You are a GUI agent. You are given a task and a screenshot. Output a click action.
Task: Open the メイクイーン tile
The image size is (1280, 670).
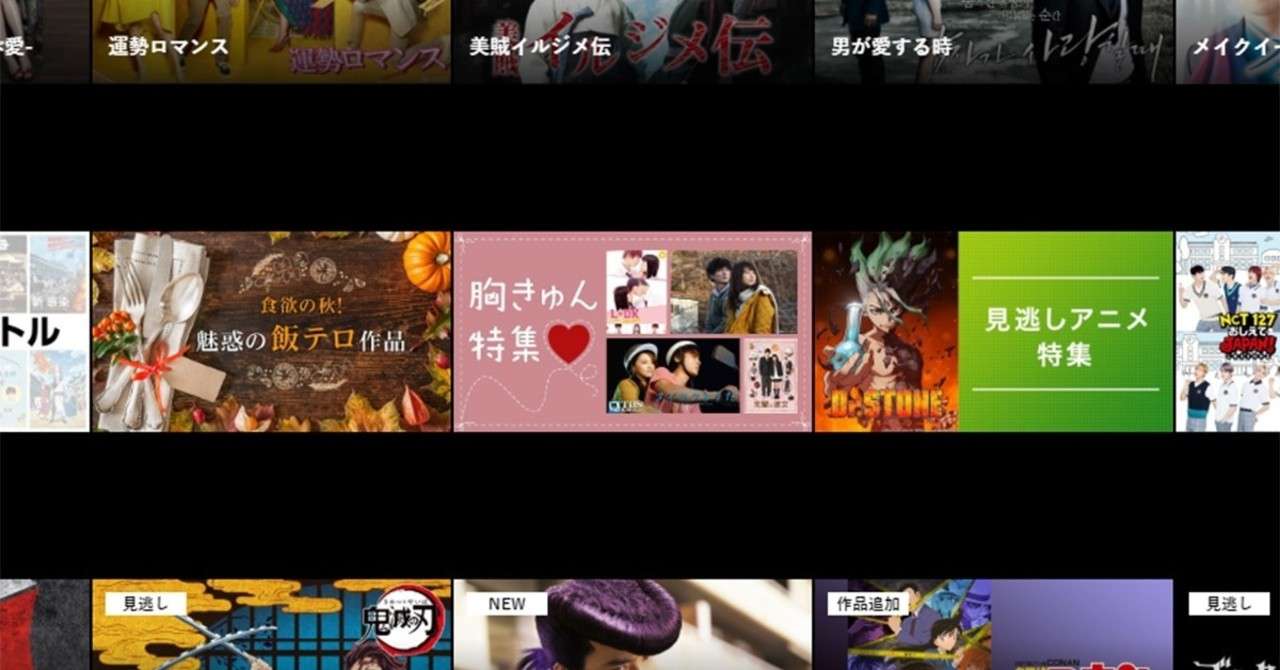click(x=1228, y=42)
